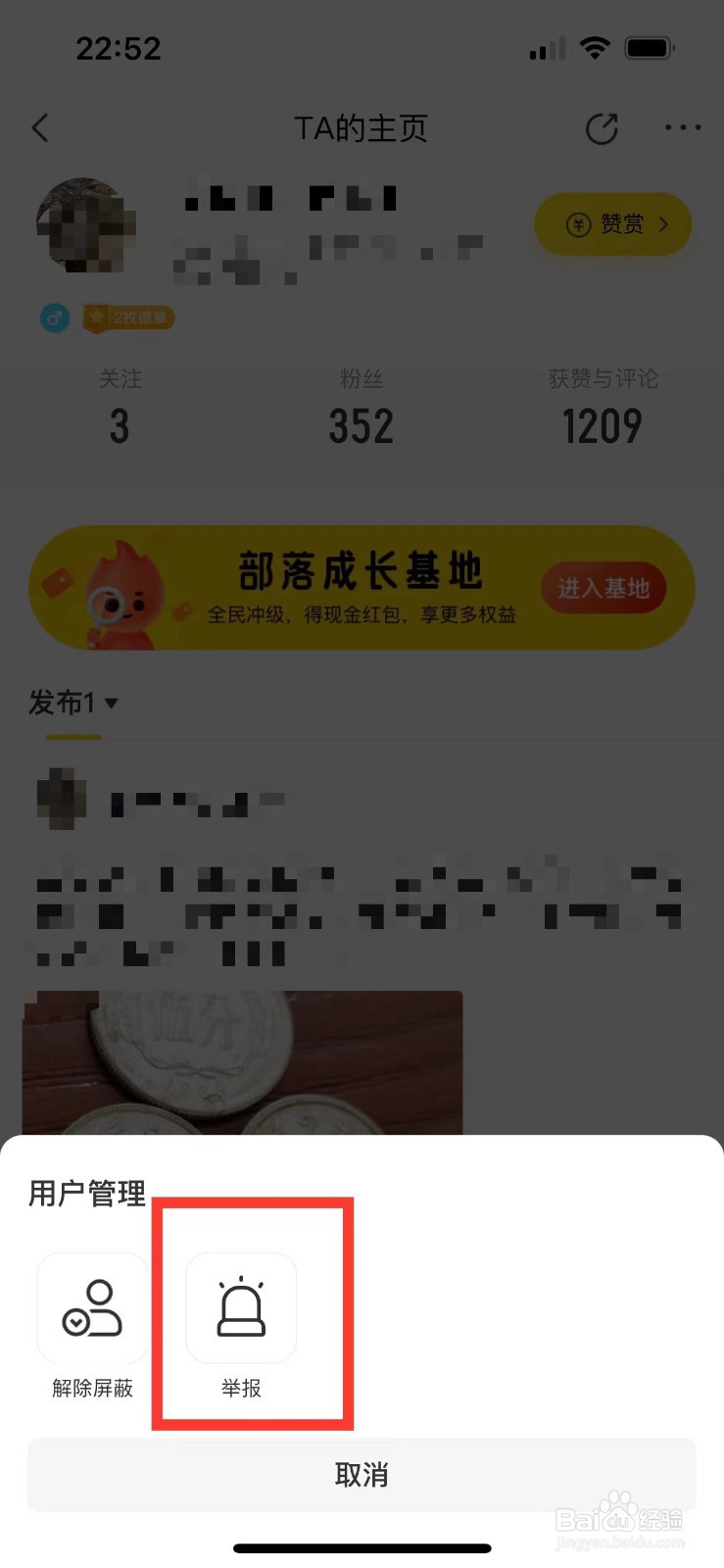Tap the 进入基地 button on the banner
The image size is (724, 1568).
pyautogui.click(x=603, y=588)
